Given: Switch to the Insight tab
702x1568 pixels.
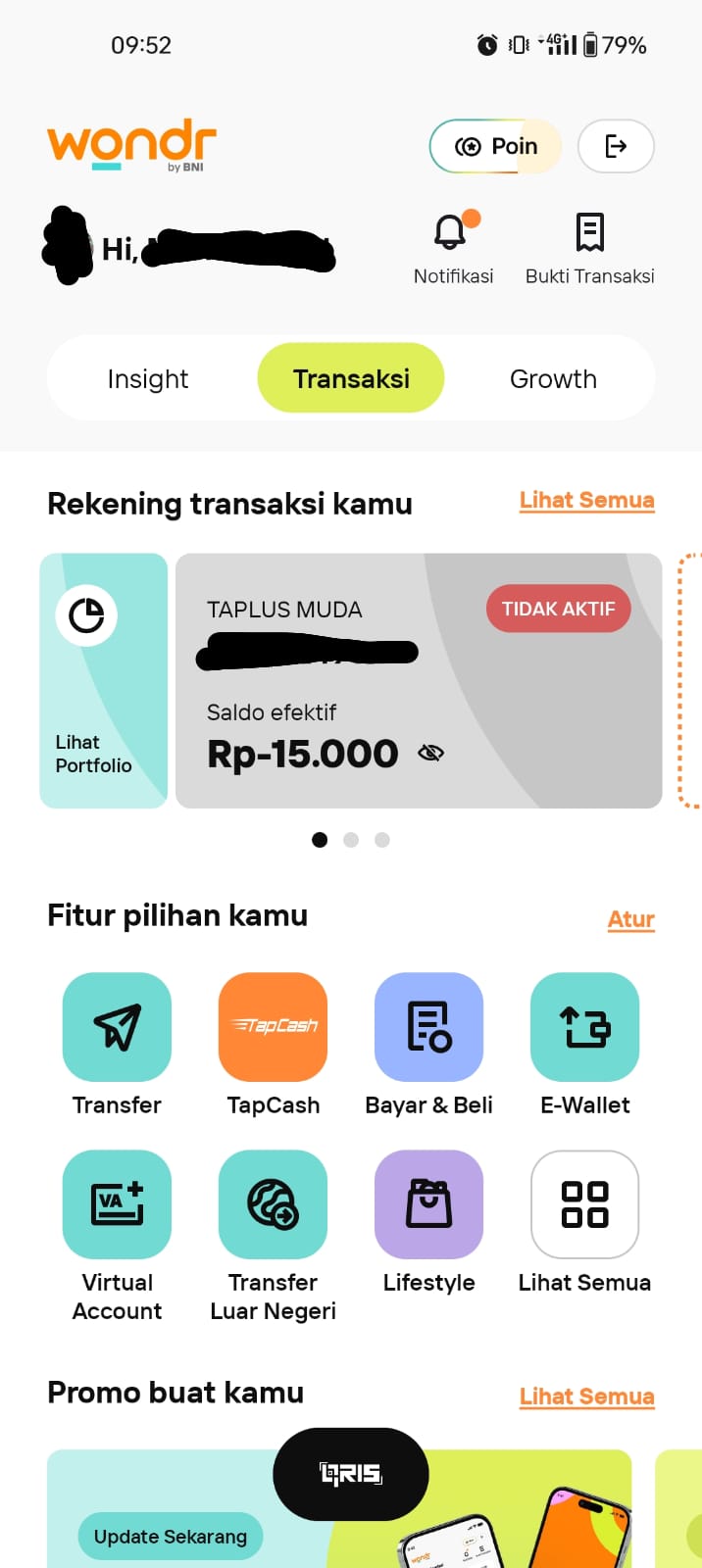Looking at the screenshot, I should 148,378.
